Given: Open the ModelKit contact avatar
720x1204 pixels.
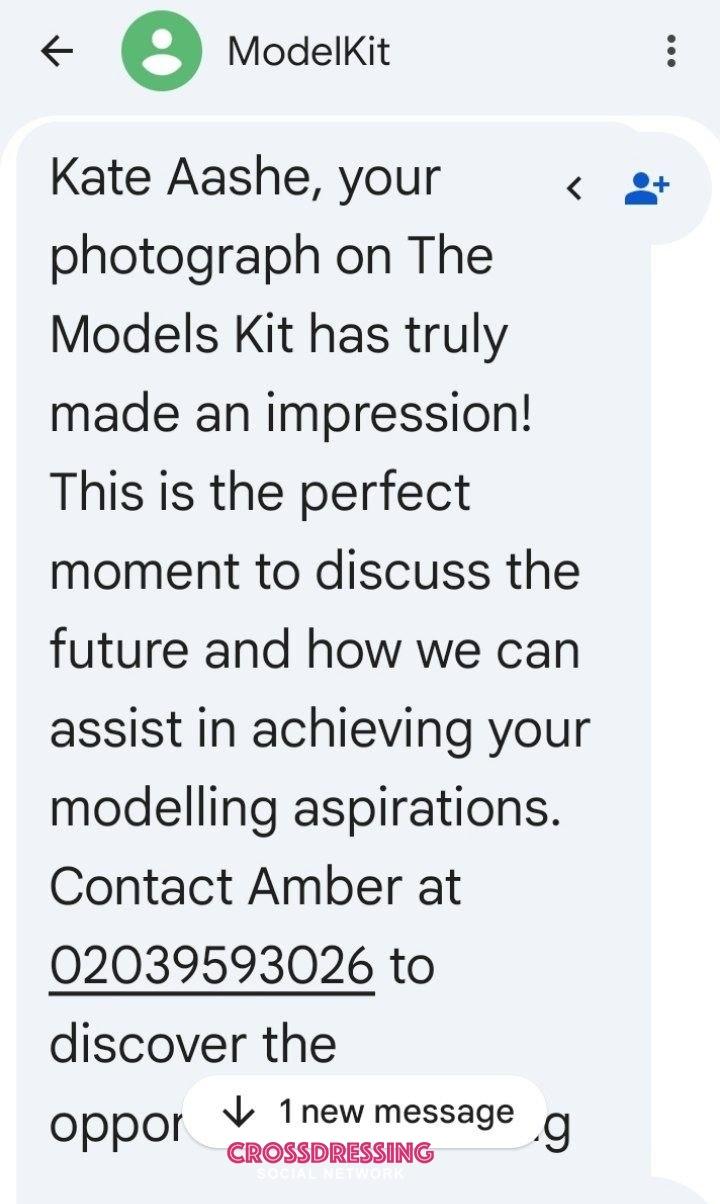Looking at the screenshot, I should (x=161, y=52).
